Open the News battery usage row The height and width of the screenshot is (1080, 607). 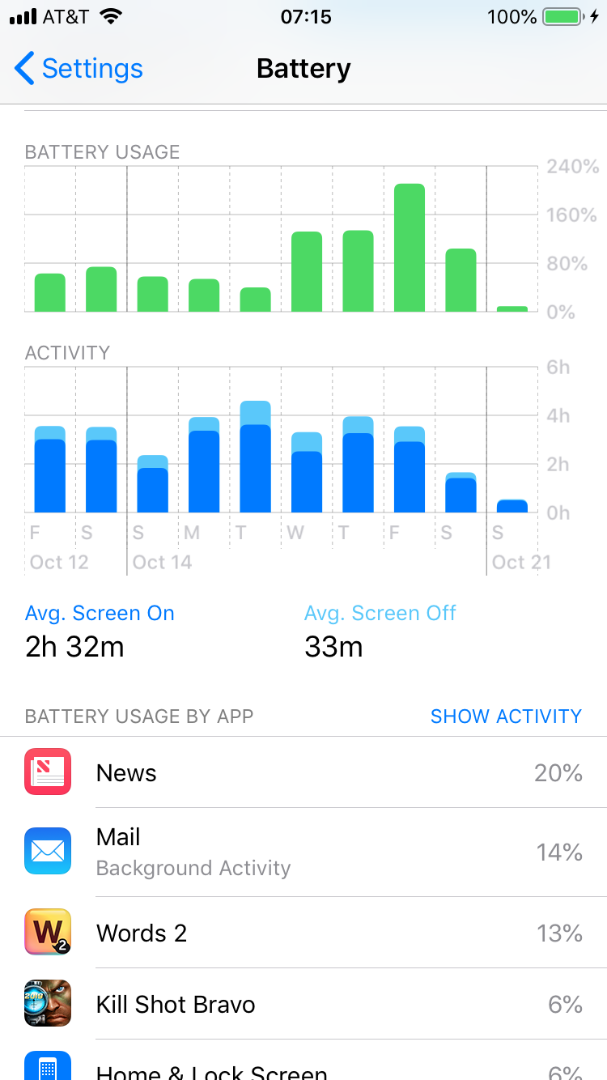(x=303, y=773)
